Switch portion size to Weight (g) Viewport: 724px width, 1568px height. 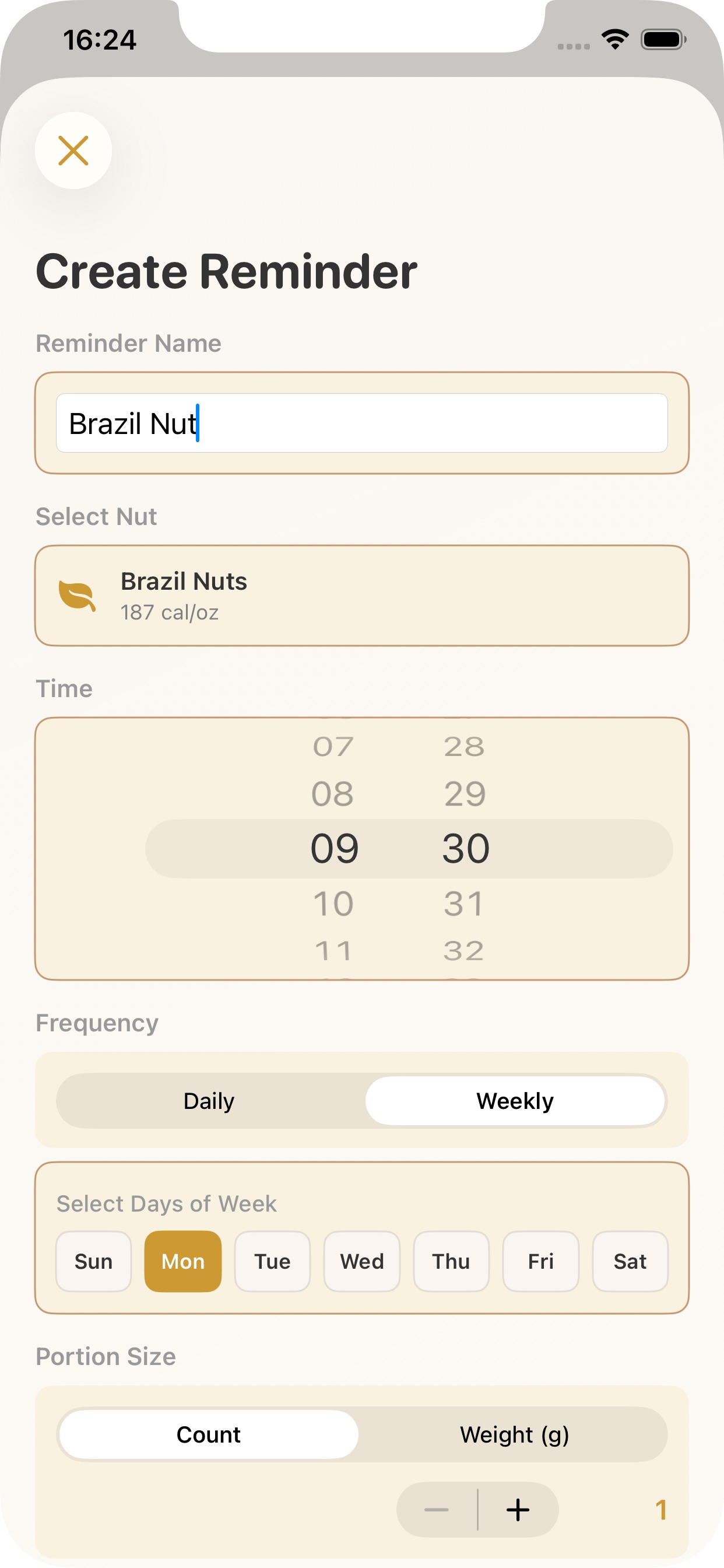click(514, 1434)
